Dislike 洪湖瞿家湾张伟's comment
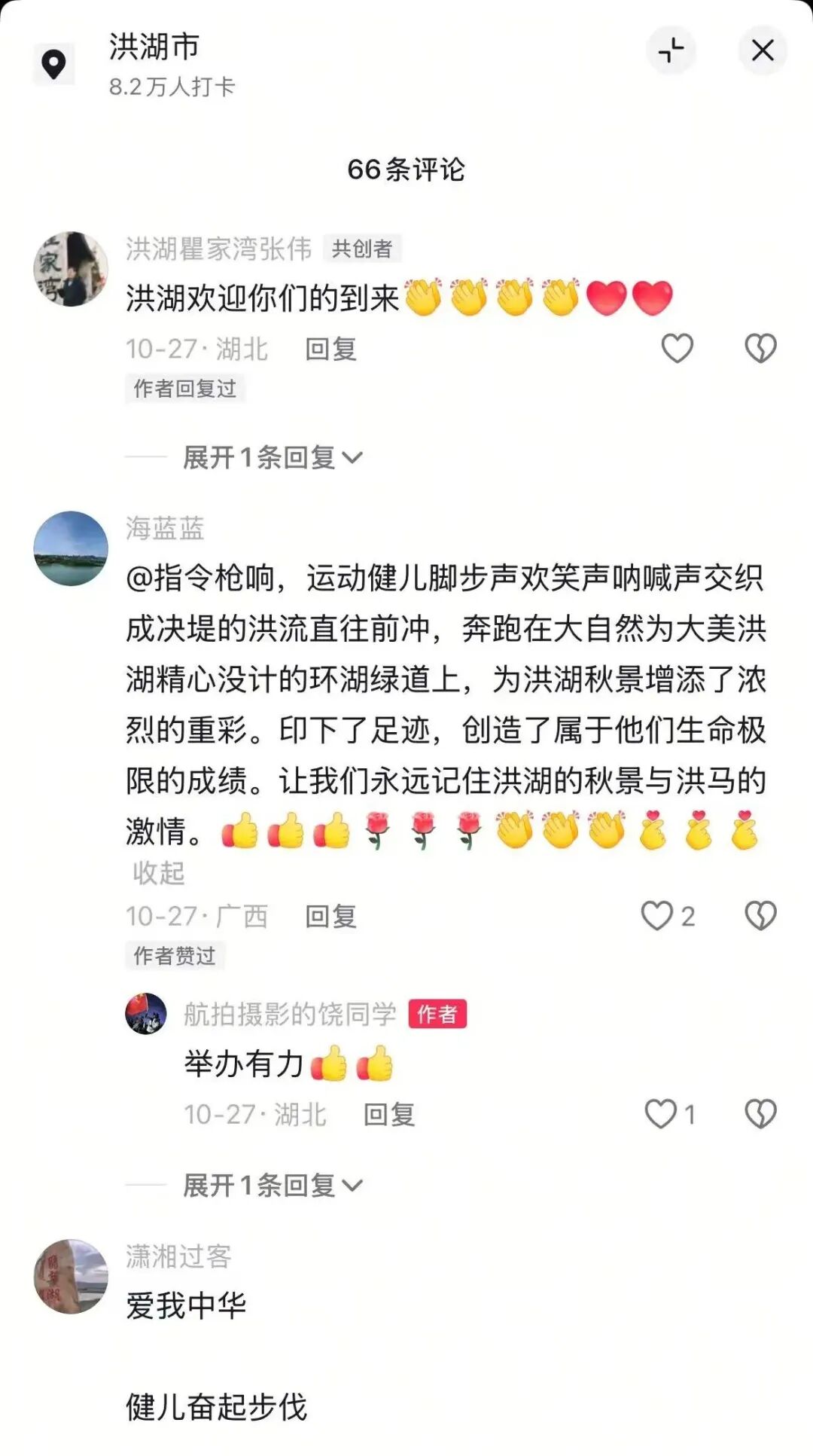This screenshot has width=813, height=1456. pyautogui.click(x=760, y=348)
